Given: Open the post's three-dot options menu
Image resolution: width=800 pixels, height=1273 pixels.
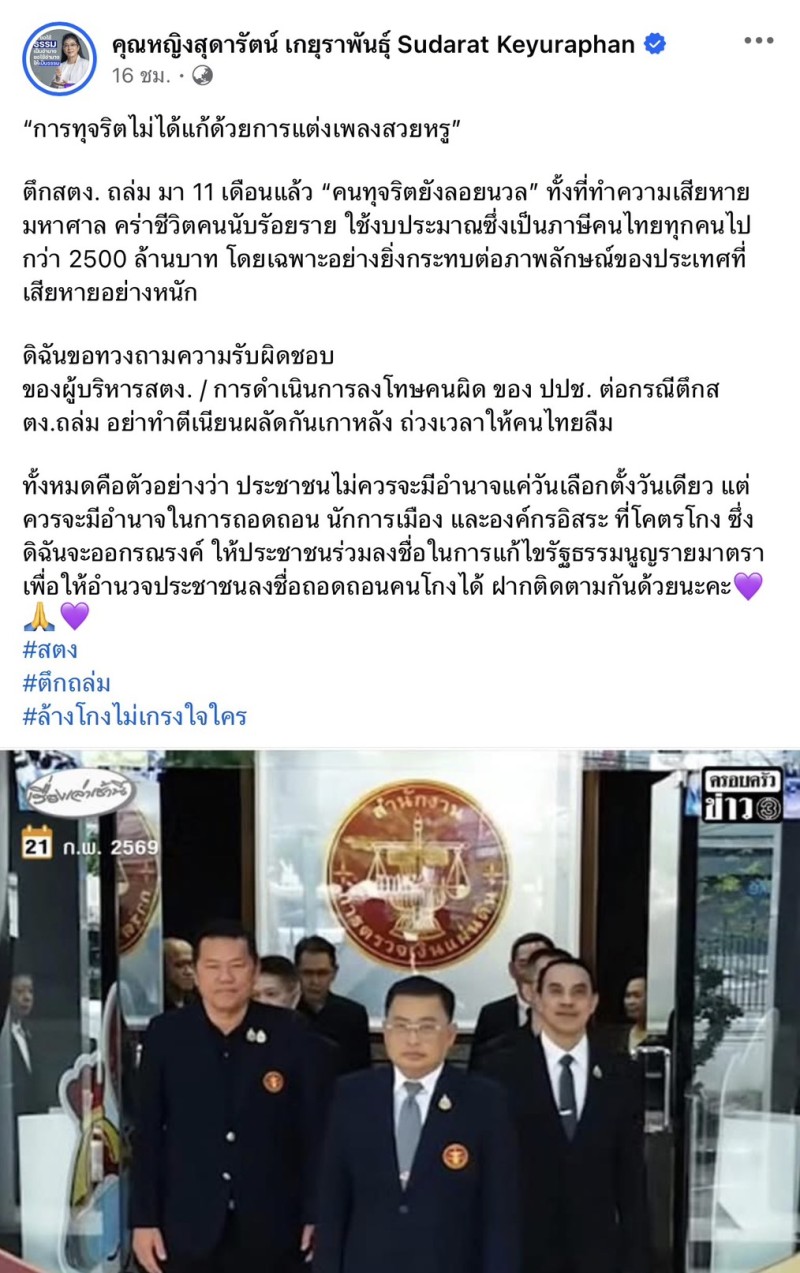Looking at the screenshot, I should click(x=759, y=42).
